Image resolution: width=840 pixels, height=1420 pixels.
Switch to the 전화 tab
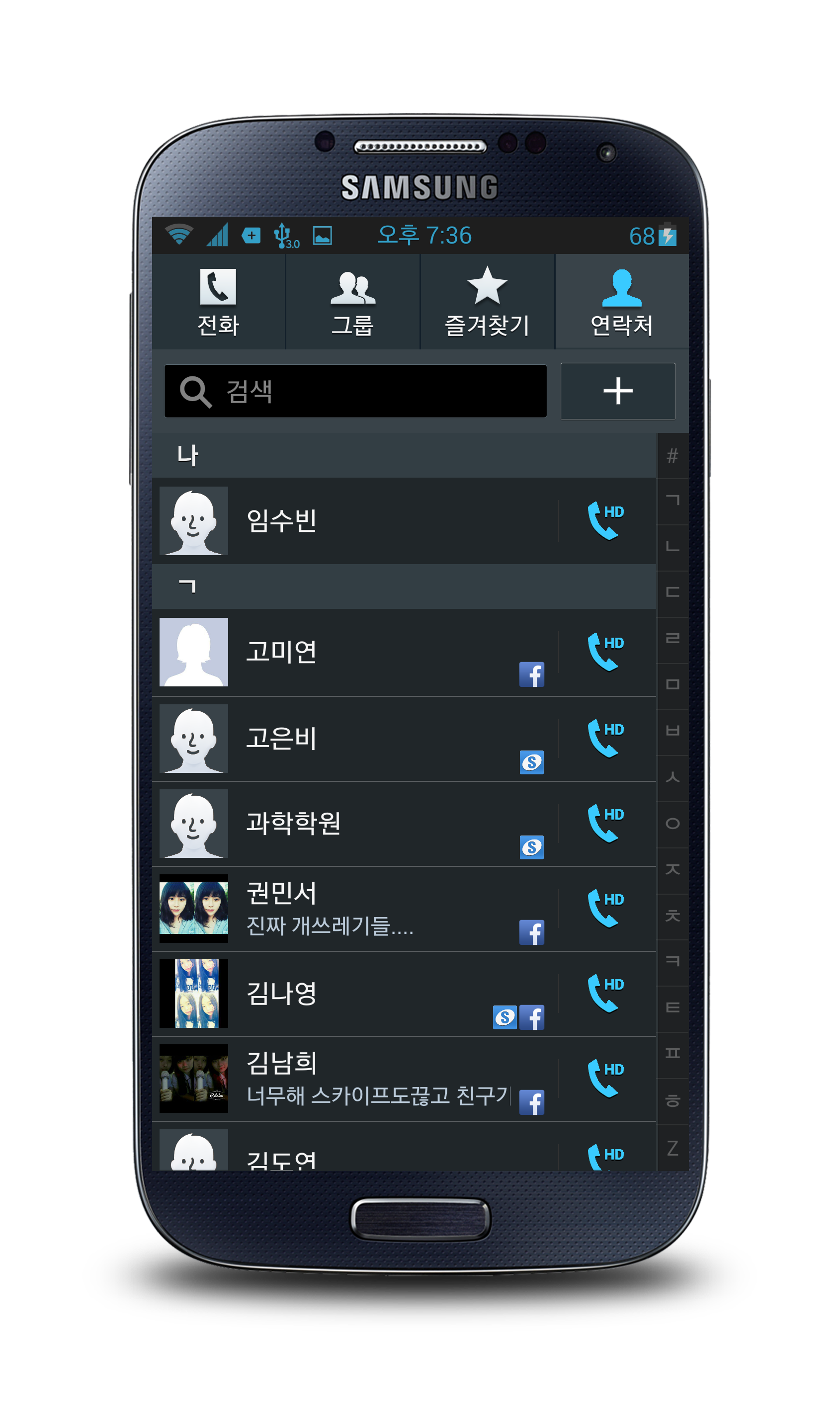click(218, 302)
